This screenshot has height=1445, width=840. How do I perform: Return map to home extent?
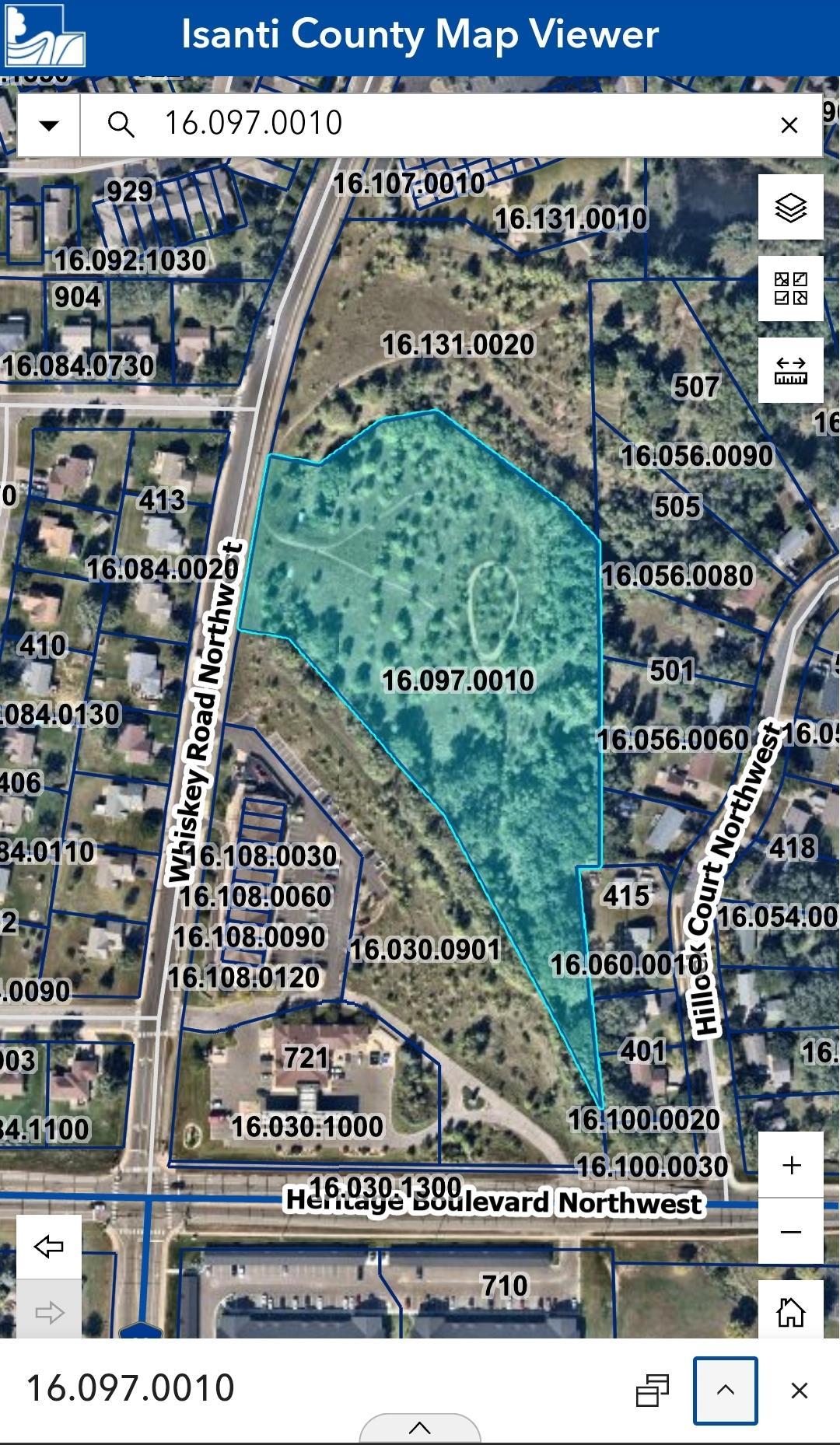click(791, 1312)
